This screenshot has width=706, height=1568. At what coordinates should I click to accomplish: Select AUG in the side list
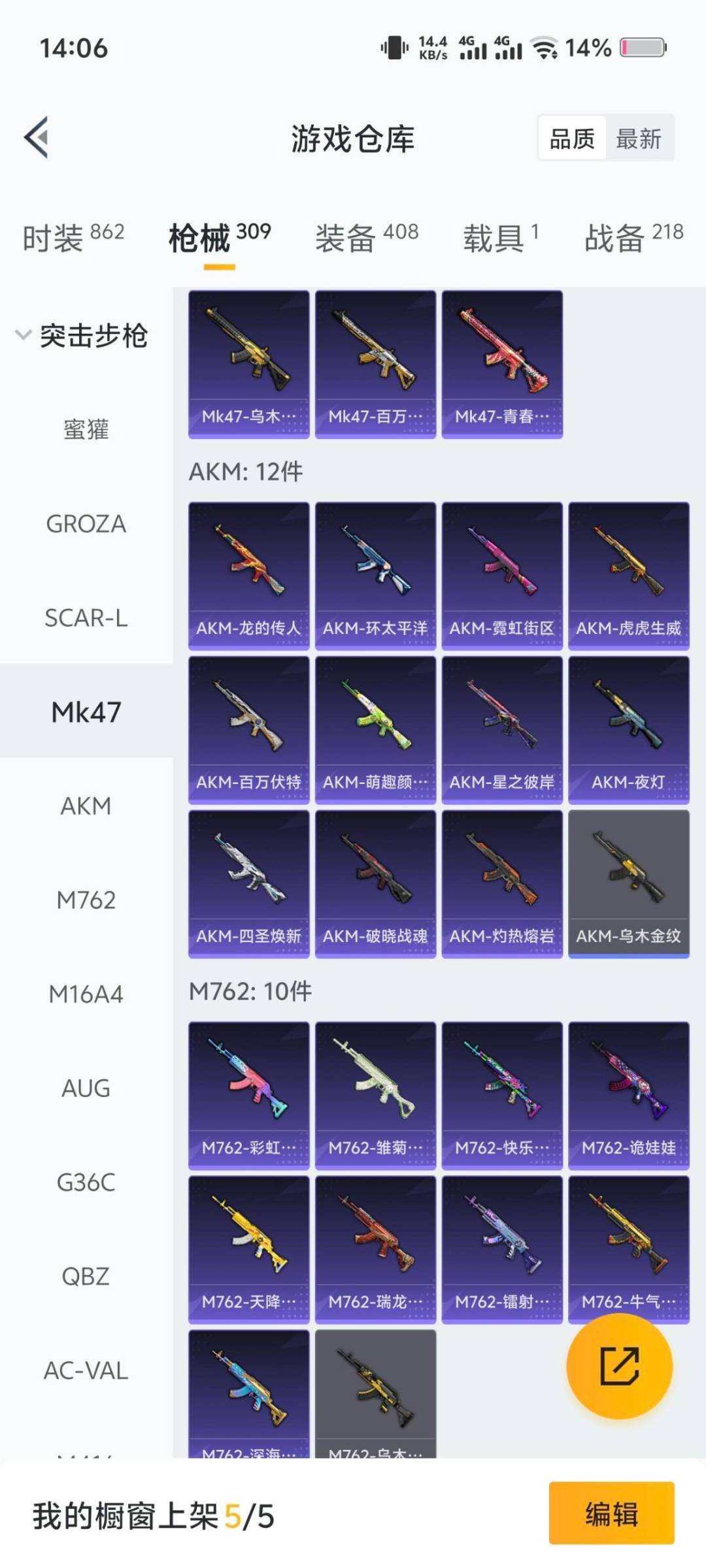(86, 1088)
